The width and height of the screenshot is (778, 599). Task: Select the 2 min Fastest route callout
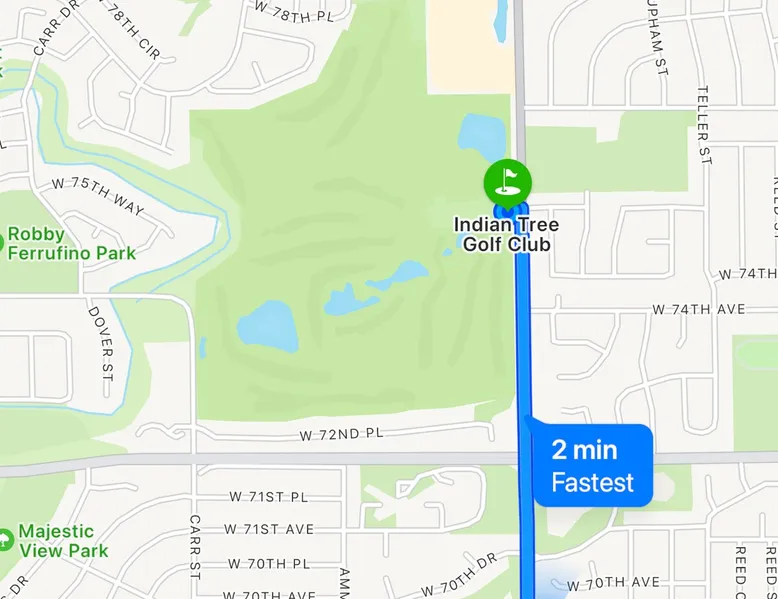593,466
